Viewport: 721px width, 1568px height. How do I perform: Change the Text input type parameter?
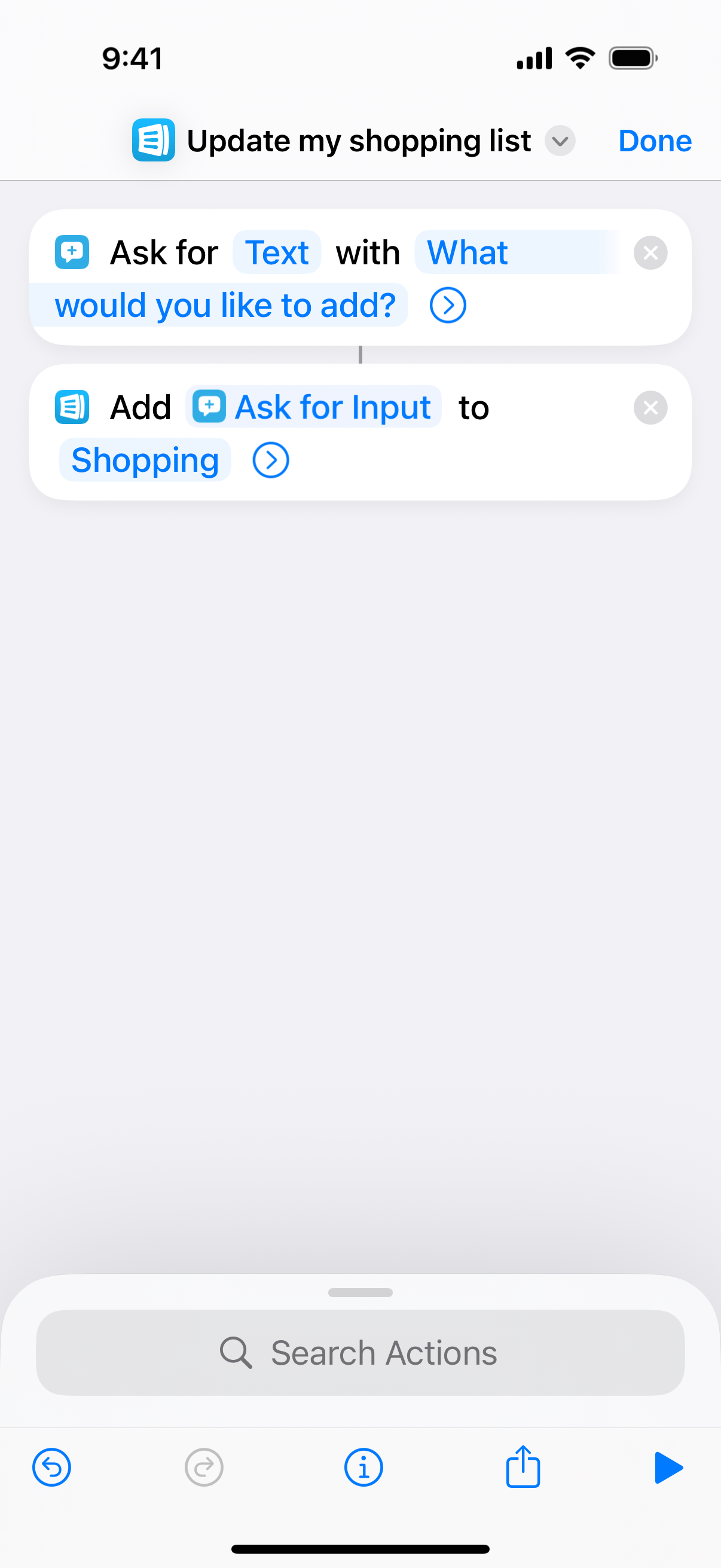(277, 252)
